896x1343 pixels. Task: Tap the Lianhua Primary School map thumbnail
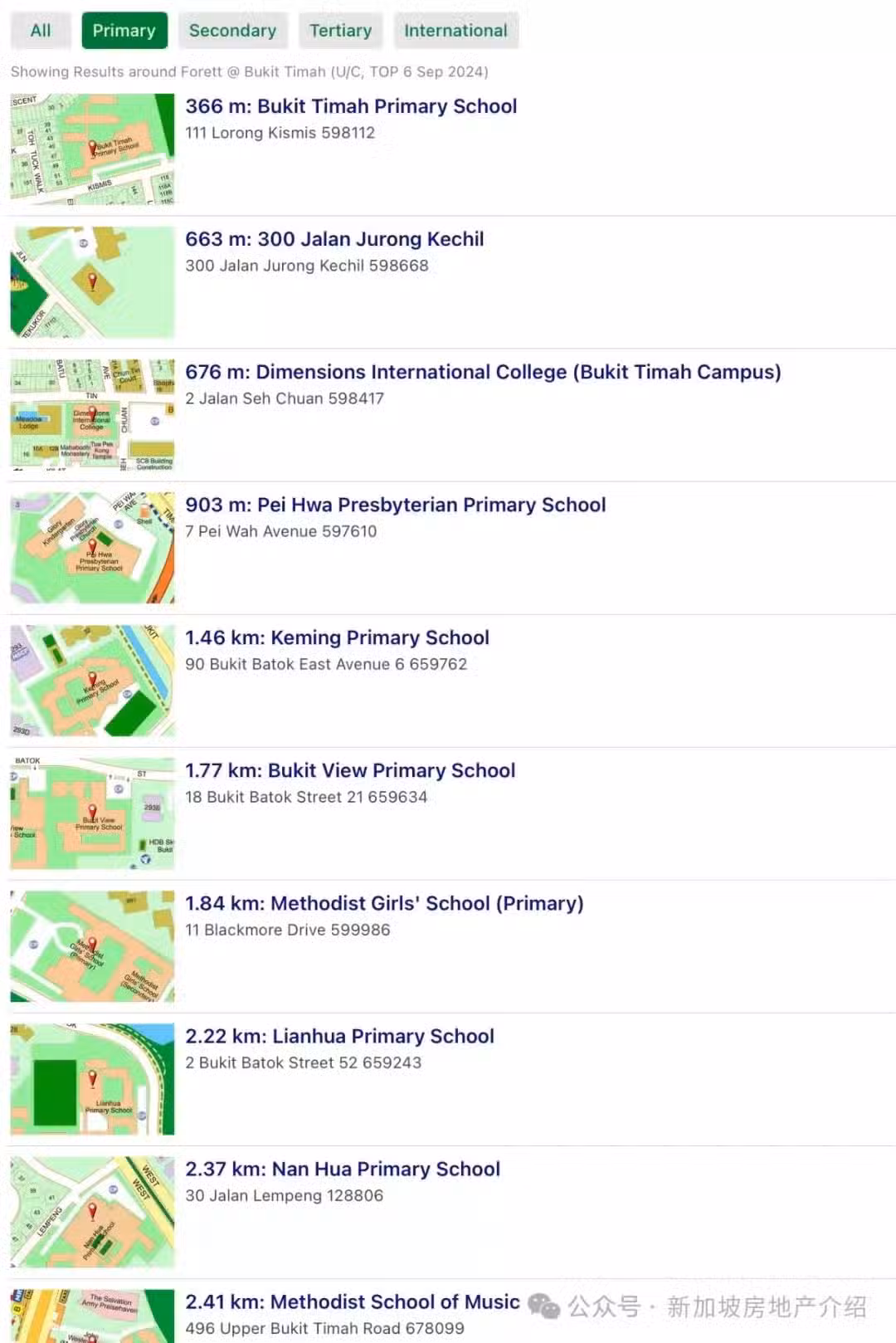[x=92, y=1079]
